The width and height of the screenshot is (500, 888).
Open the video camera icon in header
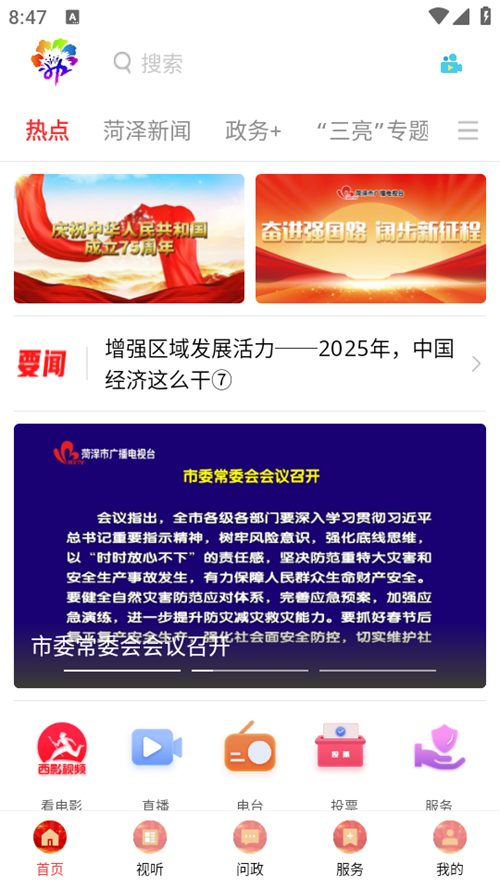451,63
